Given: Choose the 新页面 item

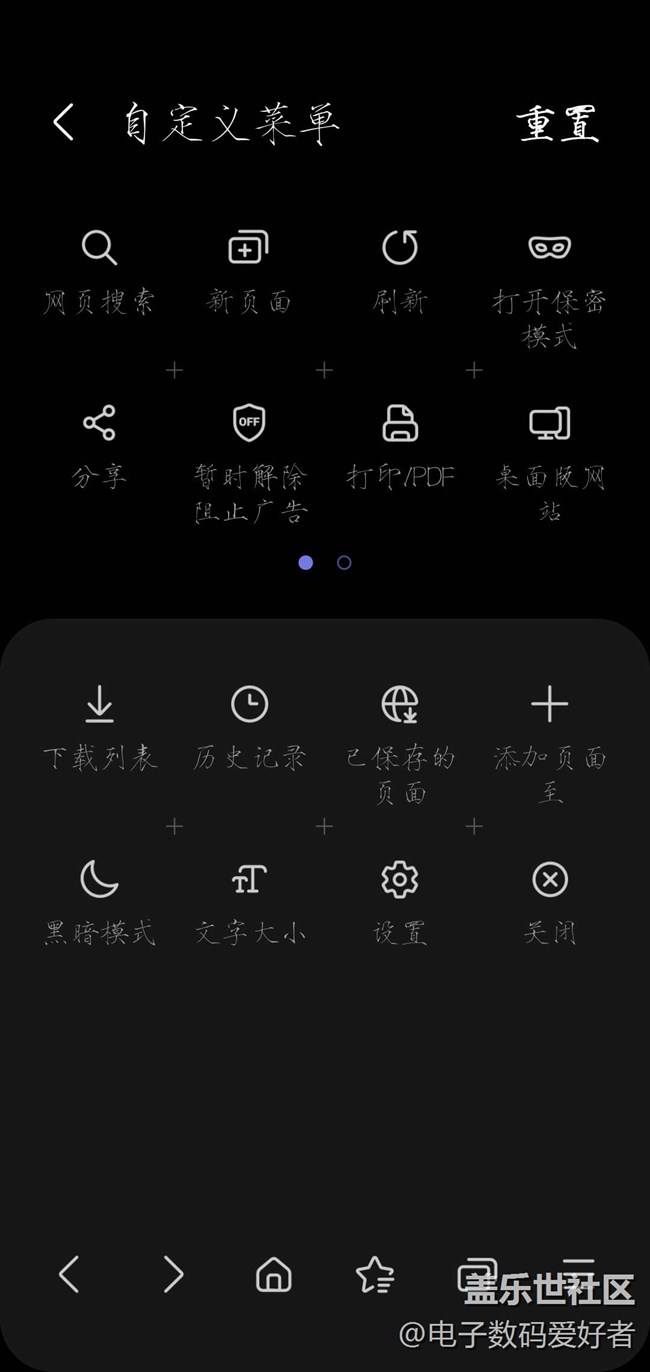Looking at the screenshot, I should point(249,248).
